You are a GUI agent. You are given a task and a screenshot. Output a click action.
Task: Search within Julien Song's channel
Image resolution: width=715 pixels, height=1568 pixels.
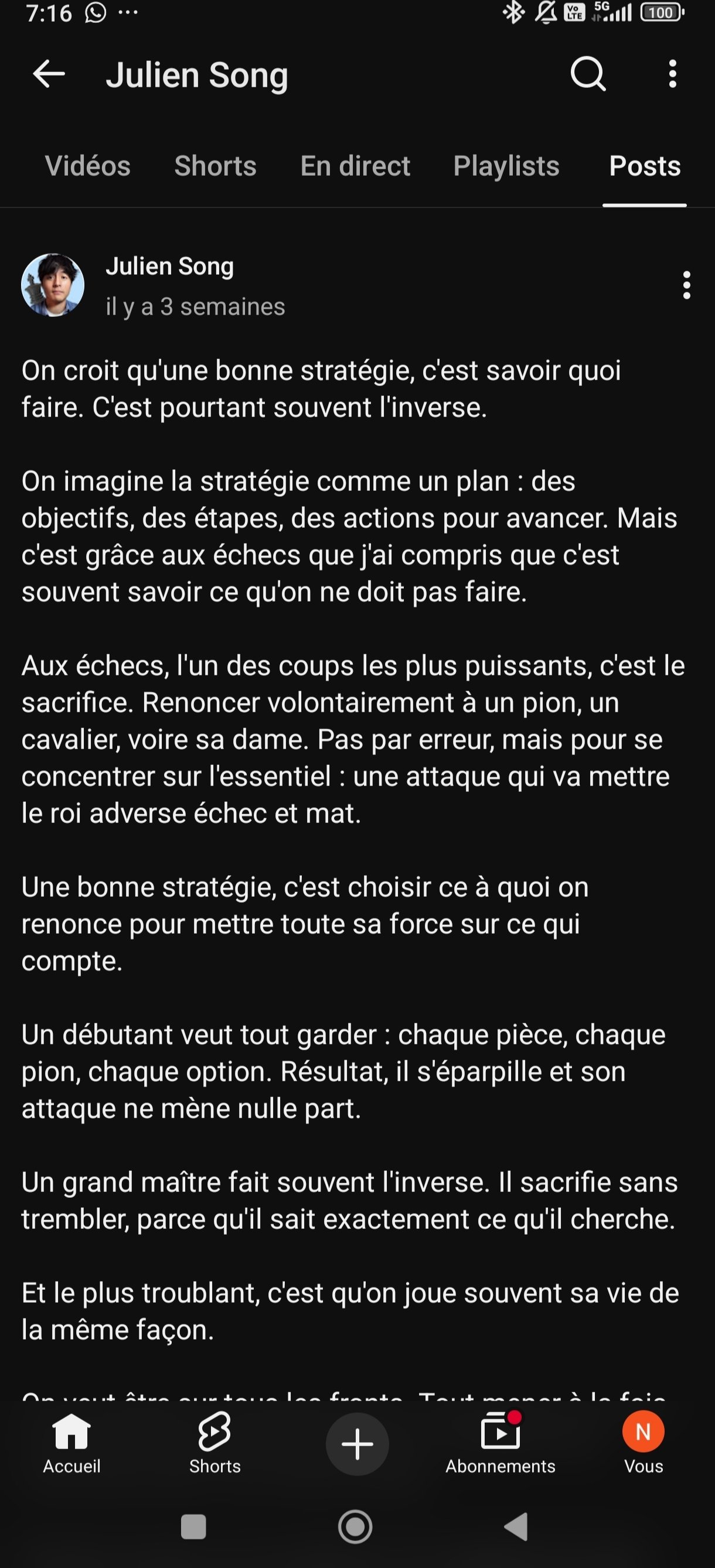click(x=588, y=74)
